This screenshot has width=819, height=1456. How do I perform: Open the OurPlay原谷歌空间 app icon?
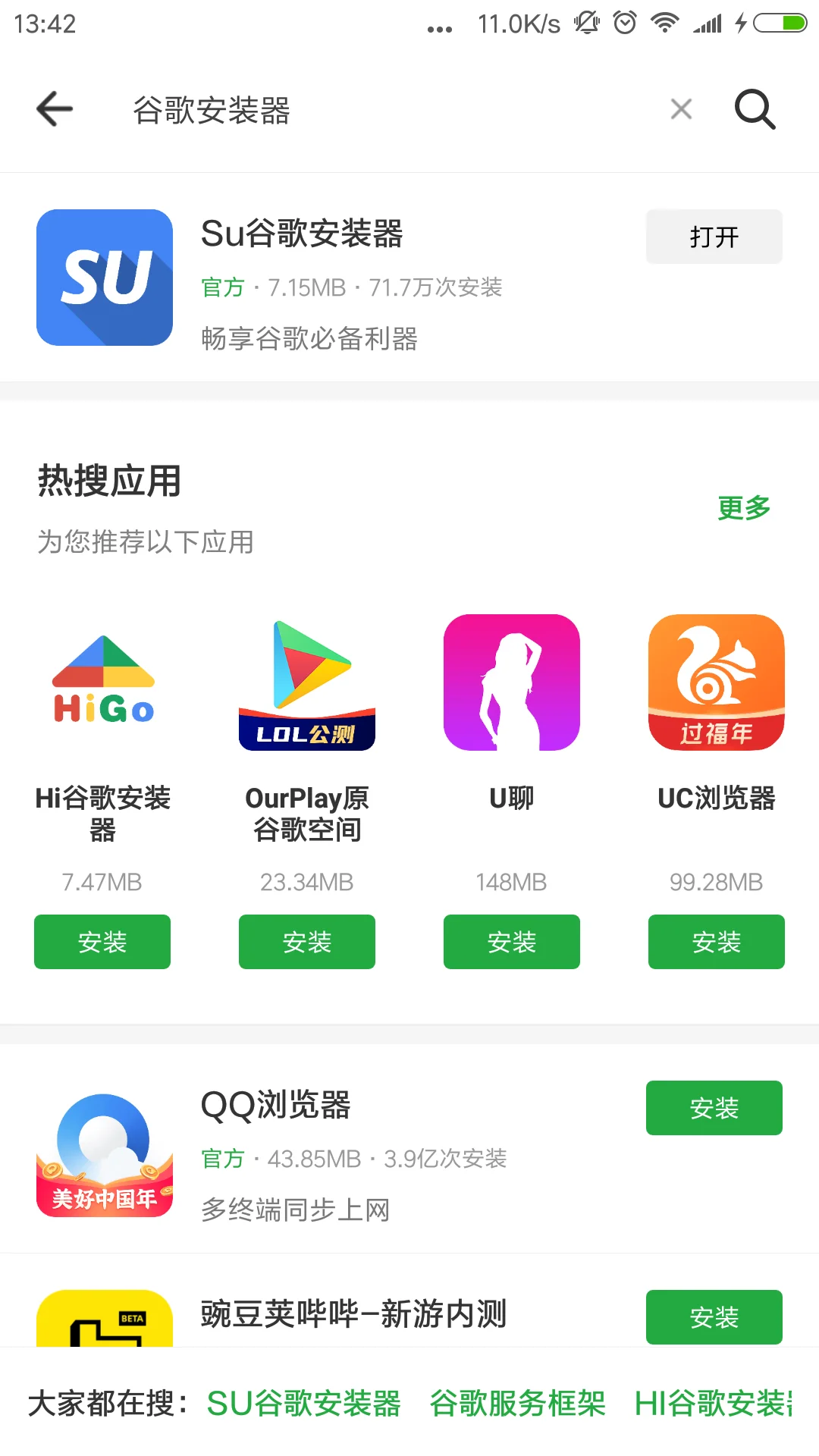click(x=307, y=682)
